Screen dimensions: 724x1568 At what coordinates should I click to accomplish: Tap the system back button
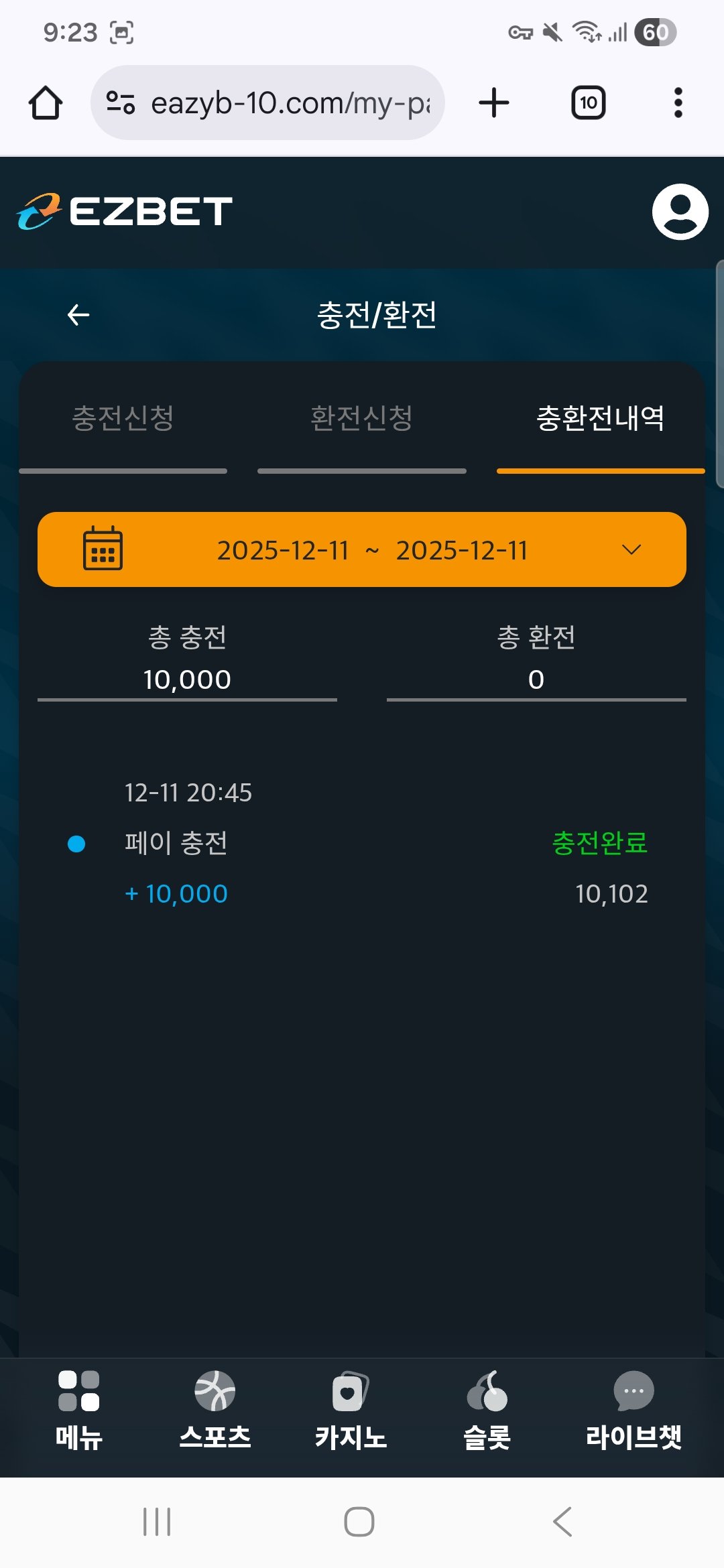click(x=562, y=1522)
